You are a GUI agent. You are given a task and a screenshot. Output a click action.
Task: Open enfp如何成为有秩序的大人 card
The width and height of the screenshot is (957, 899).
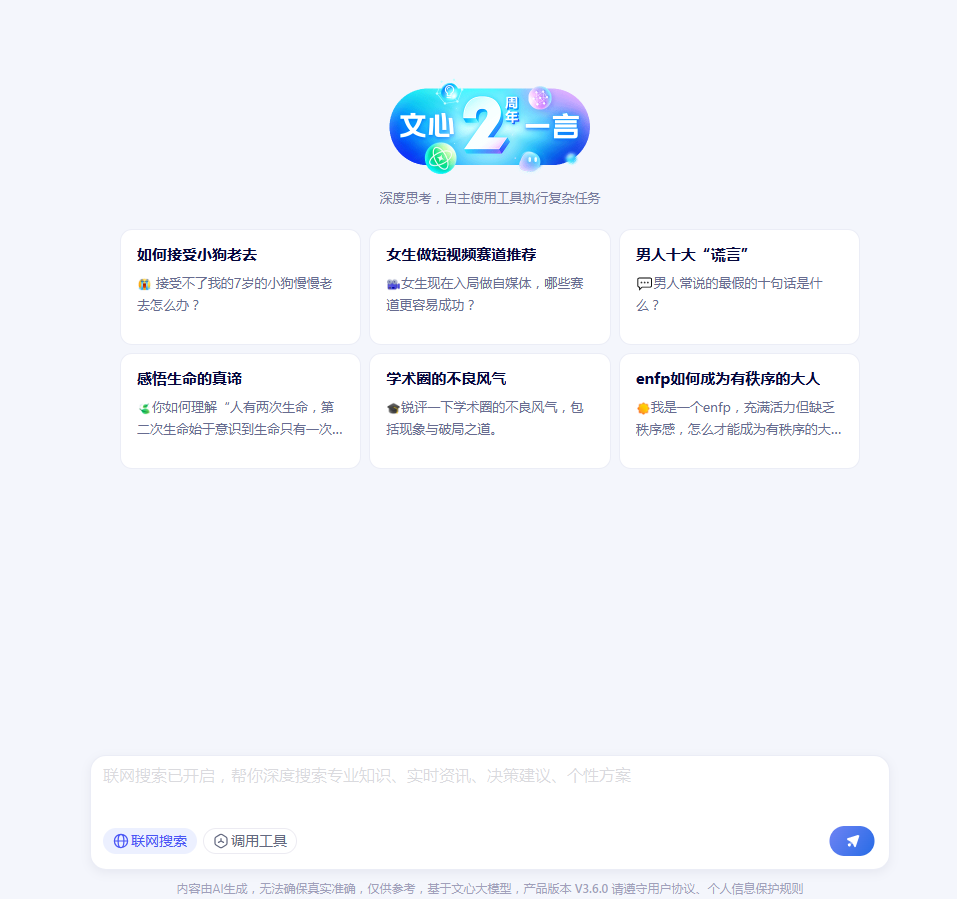[x=739, y=410]
